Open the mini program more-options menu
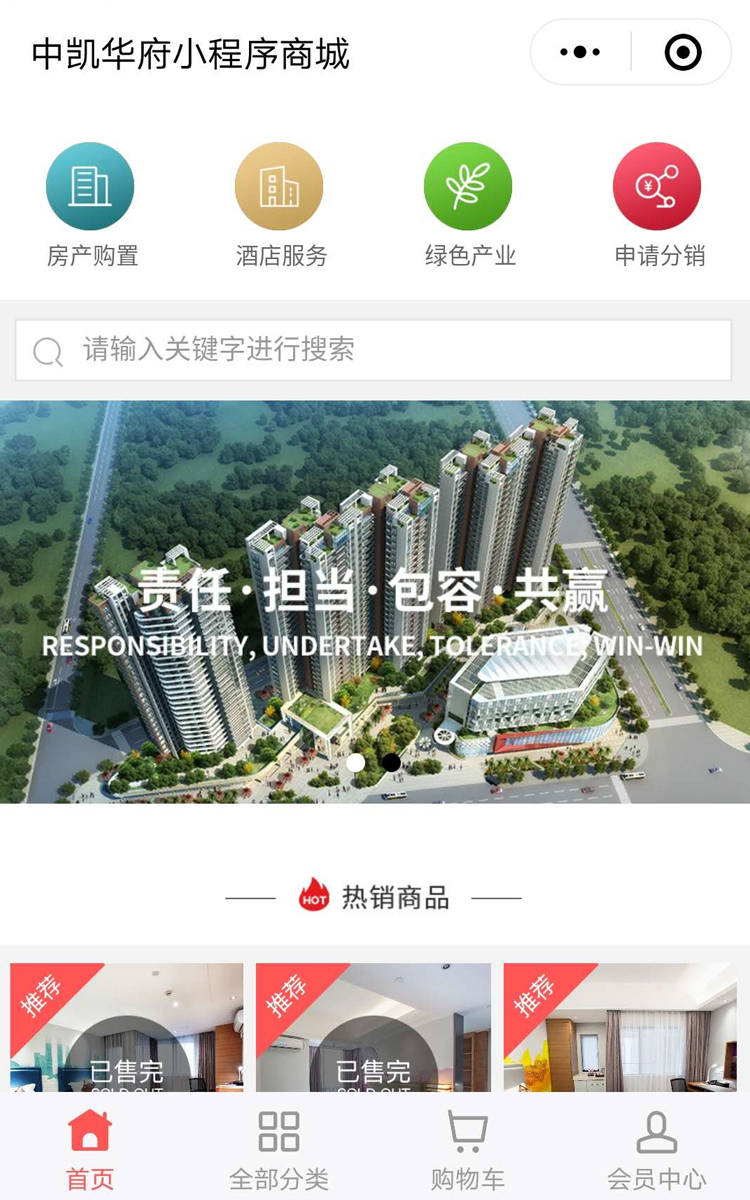This screenshot has height=1200, width=750. [580, 52]
